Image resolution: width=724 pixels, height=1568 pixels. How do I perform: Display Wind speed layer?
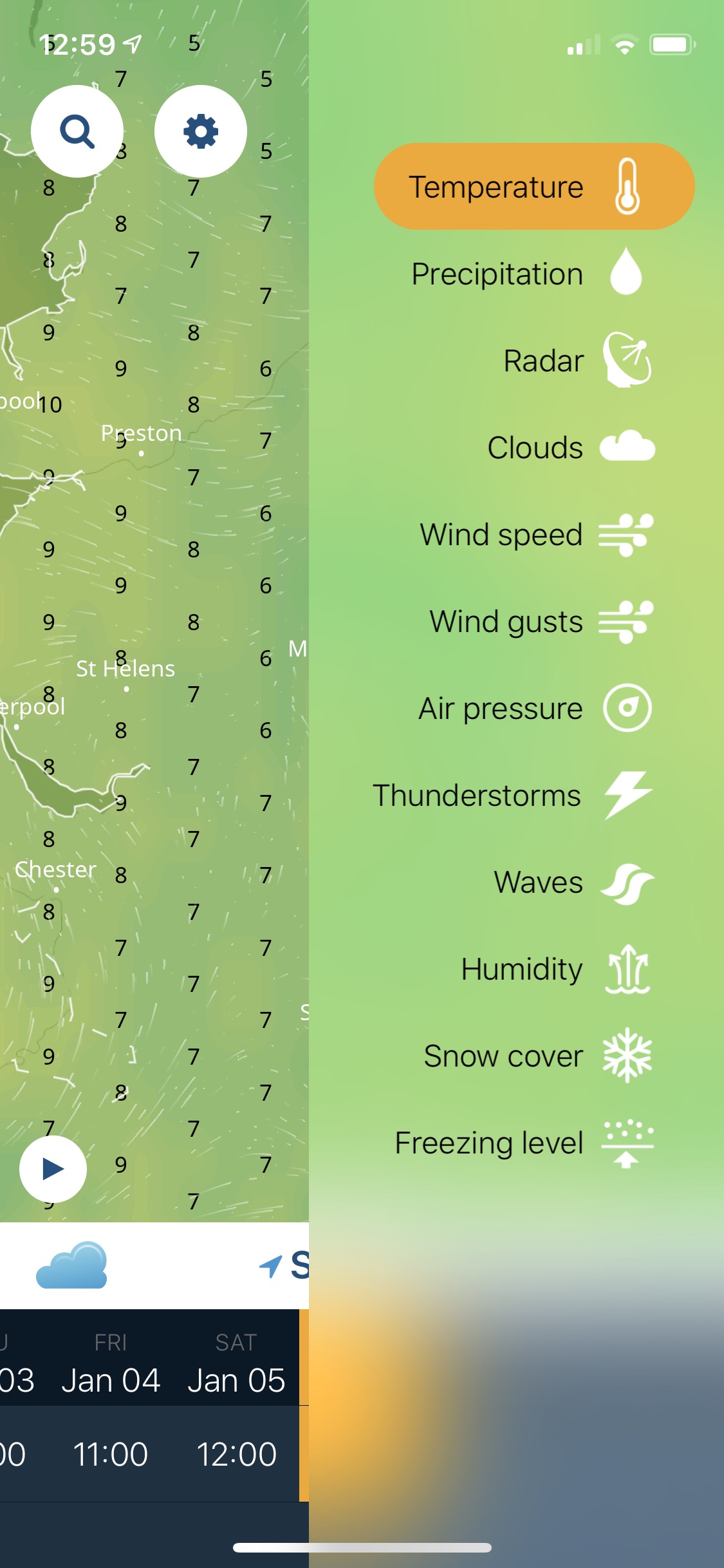coord(534,534)
